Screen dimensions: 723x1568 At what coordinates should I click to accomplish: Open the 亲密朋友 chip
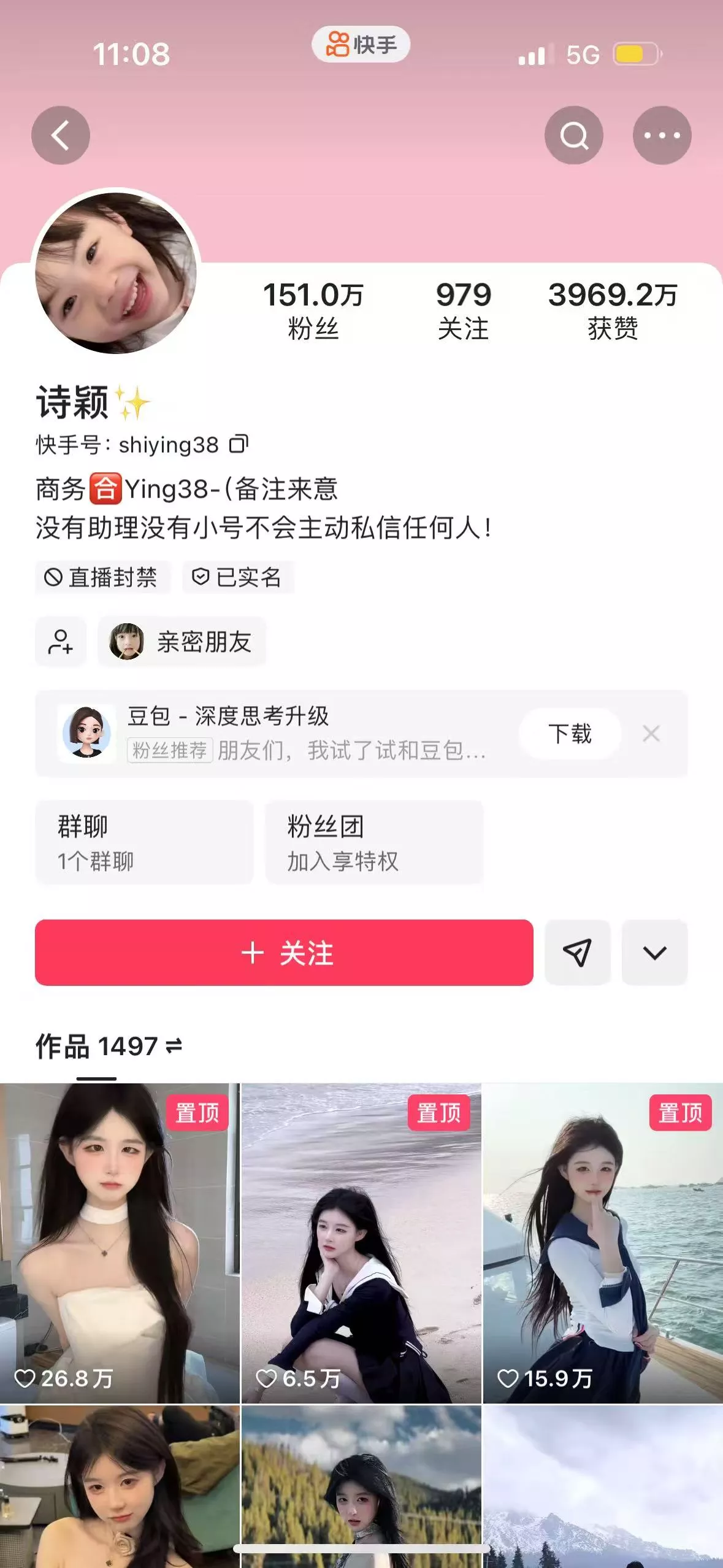[182, 642]
